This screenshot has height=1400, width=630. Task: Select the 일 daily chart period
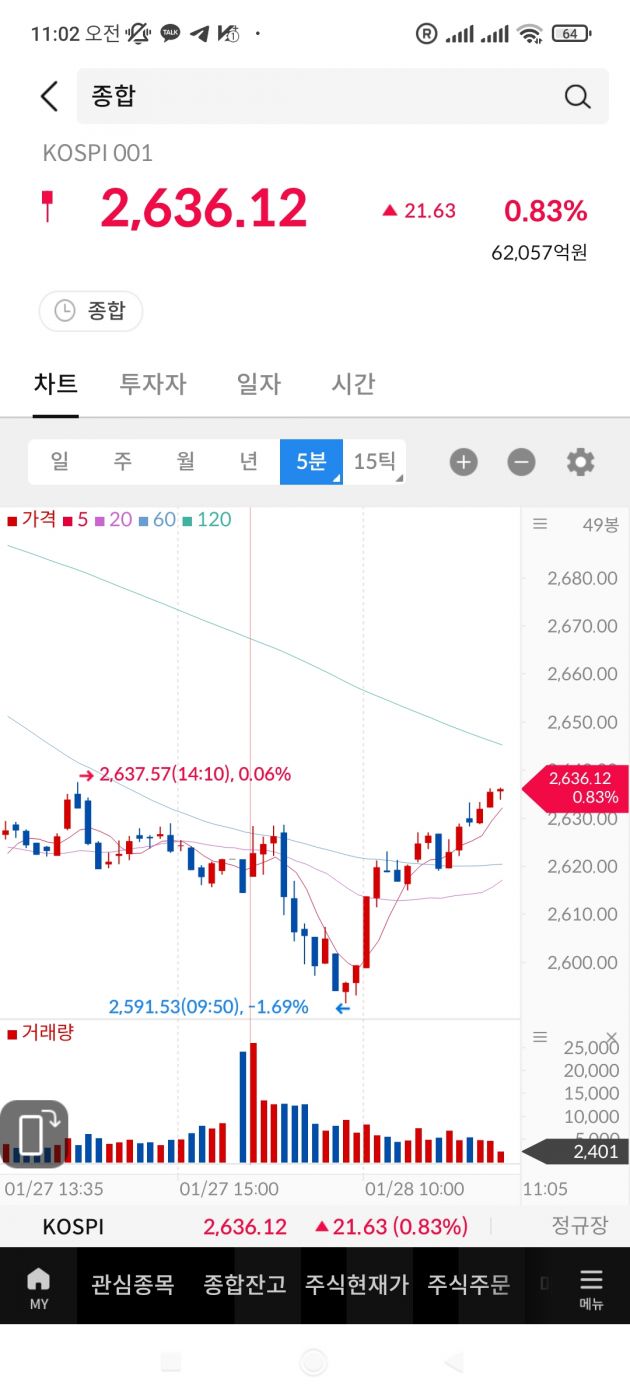pyautogui.click(x=59, y=461)
